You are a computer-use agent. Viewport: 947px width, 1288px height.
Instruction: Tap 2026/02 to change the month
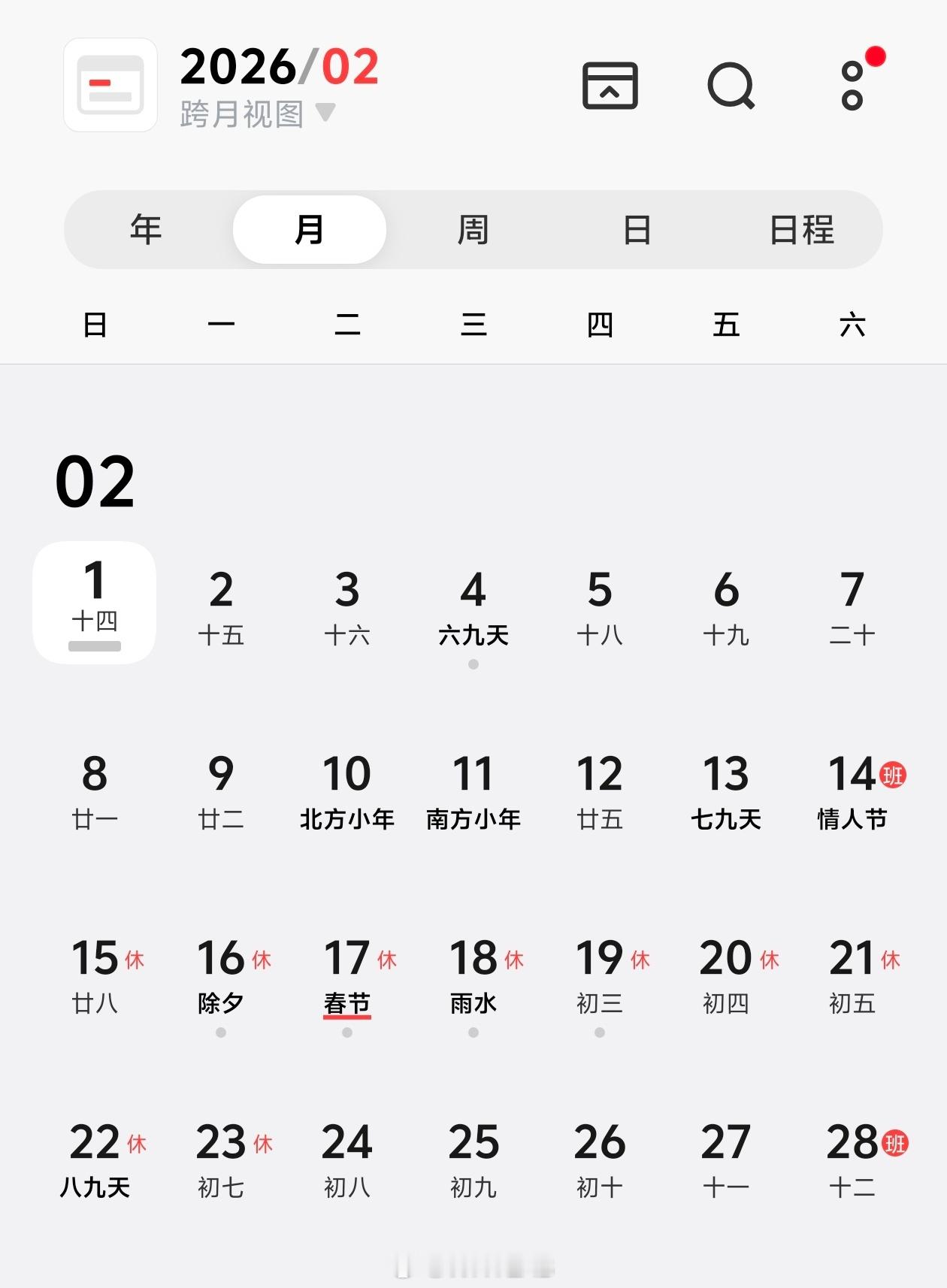pos(279,68)
